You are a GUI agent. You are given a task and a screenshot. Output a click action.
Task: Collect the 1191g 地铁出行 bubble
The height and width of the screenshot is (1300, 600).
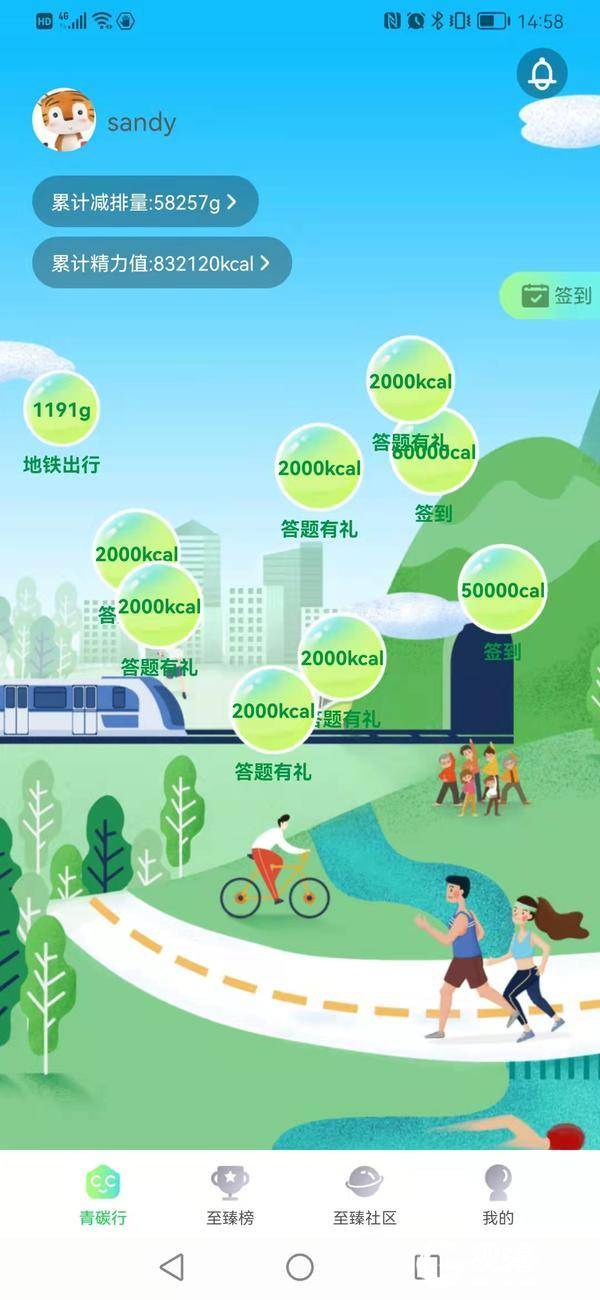coord(61,410)
